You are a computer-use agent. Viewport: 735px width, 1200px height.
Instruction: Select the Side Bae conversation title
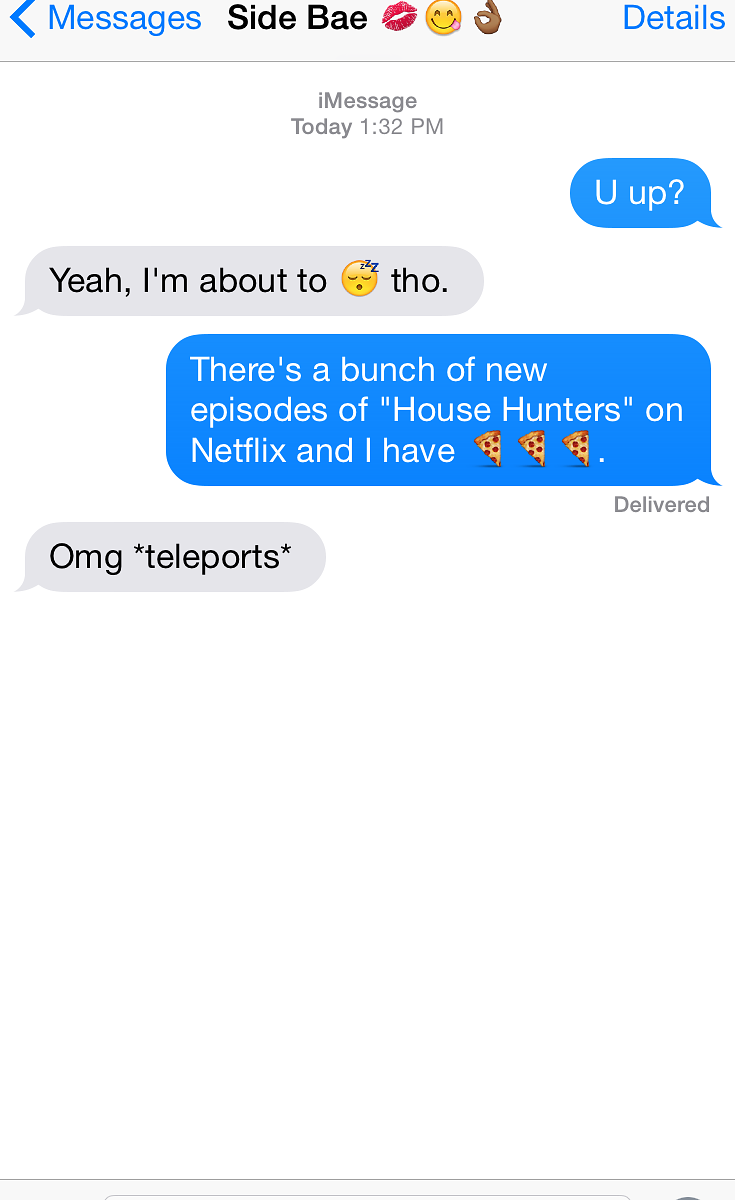pyautogui.click(x=297, y=18)
